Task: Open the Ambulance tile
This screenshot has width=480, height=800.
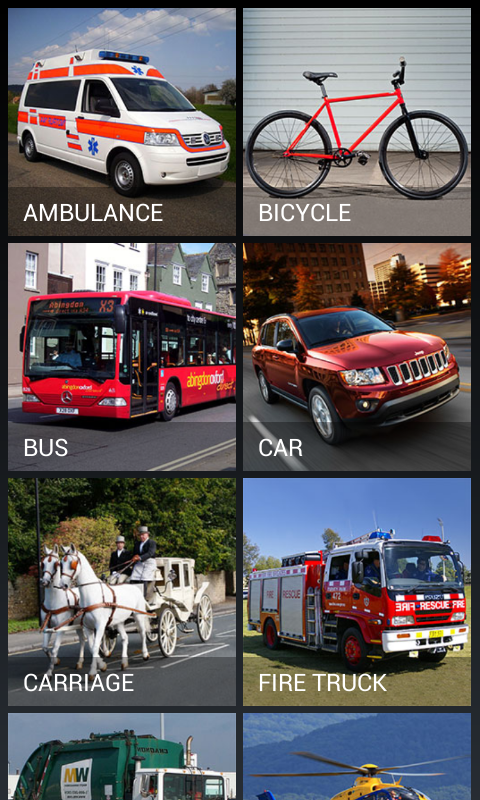Action: point(122,122)
